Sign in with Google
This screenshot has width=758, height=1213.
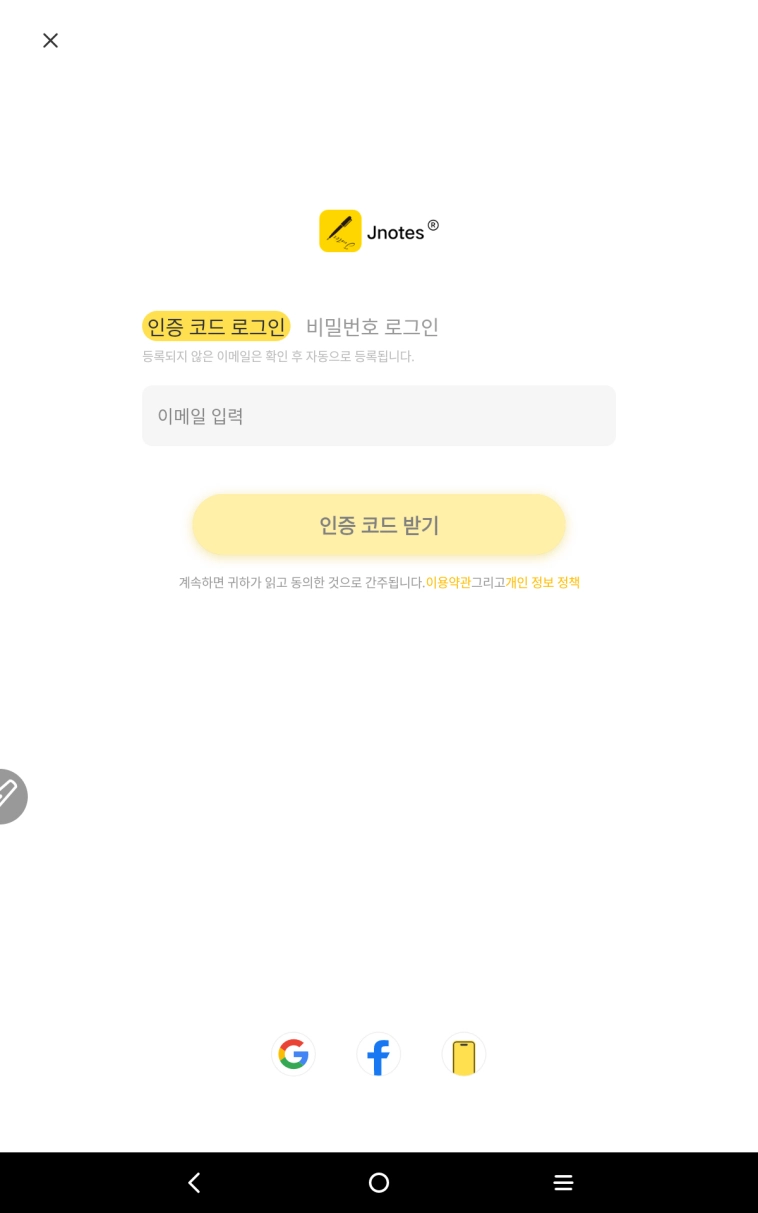point(293,1054)
